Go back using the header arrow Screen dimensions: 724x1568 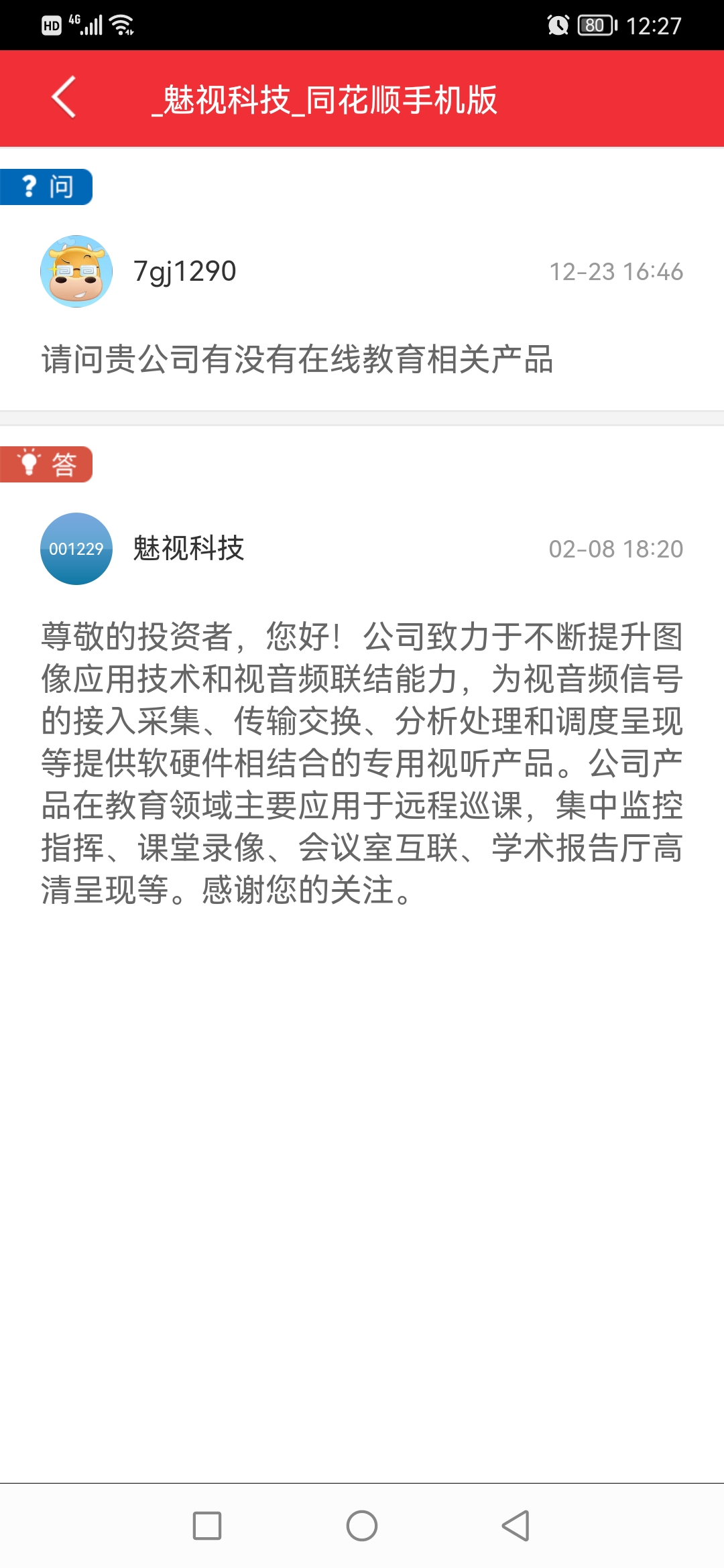click(64, 98)
